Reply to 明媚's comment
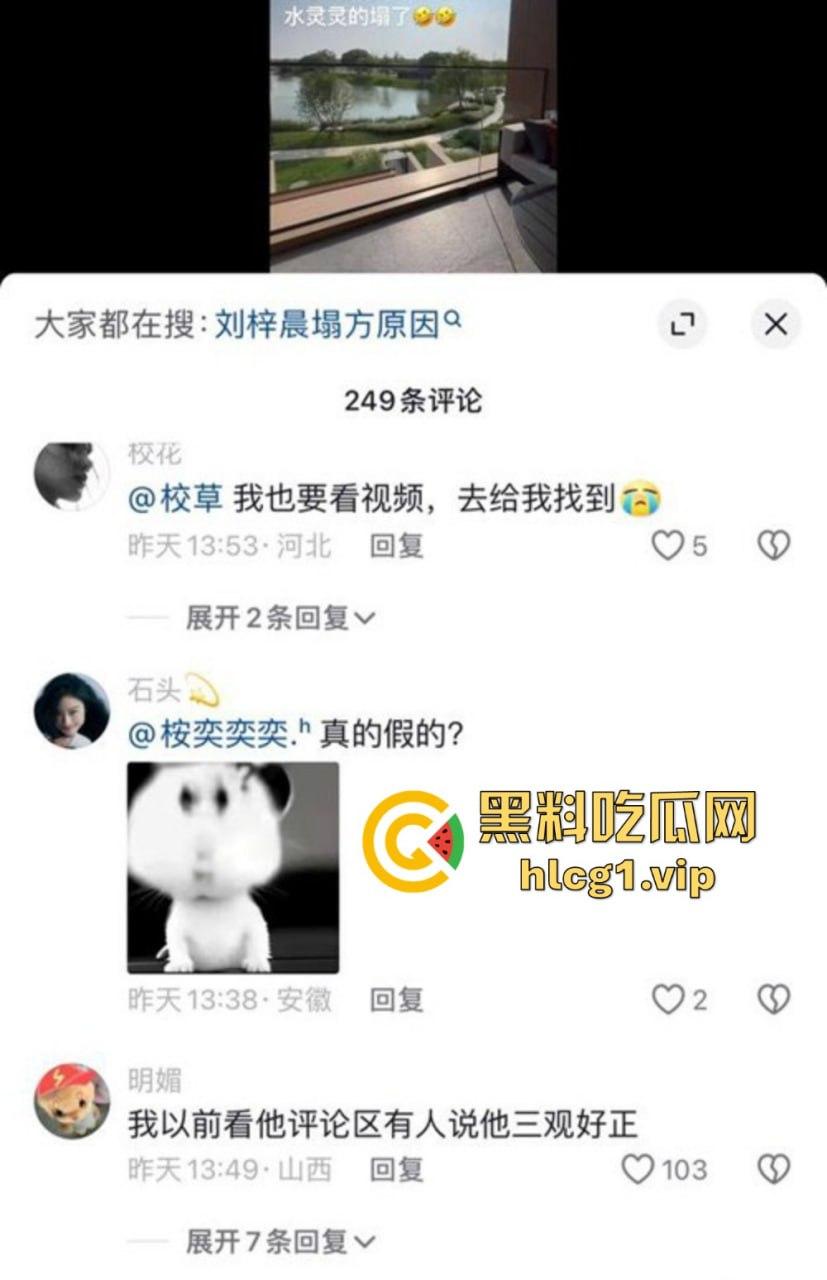827x1280 pixels. tap(396, 1169)
